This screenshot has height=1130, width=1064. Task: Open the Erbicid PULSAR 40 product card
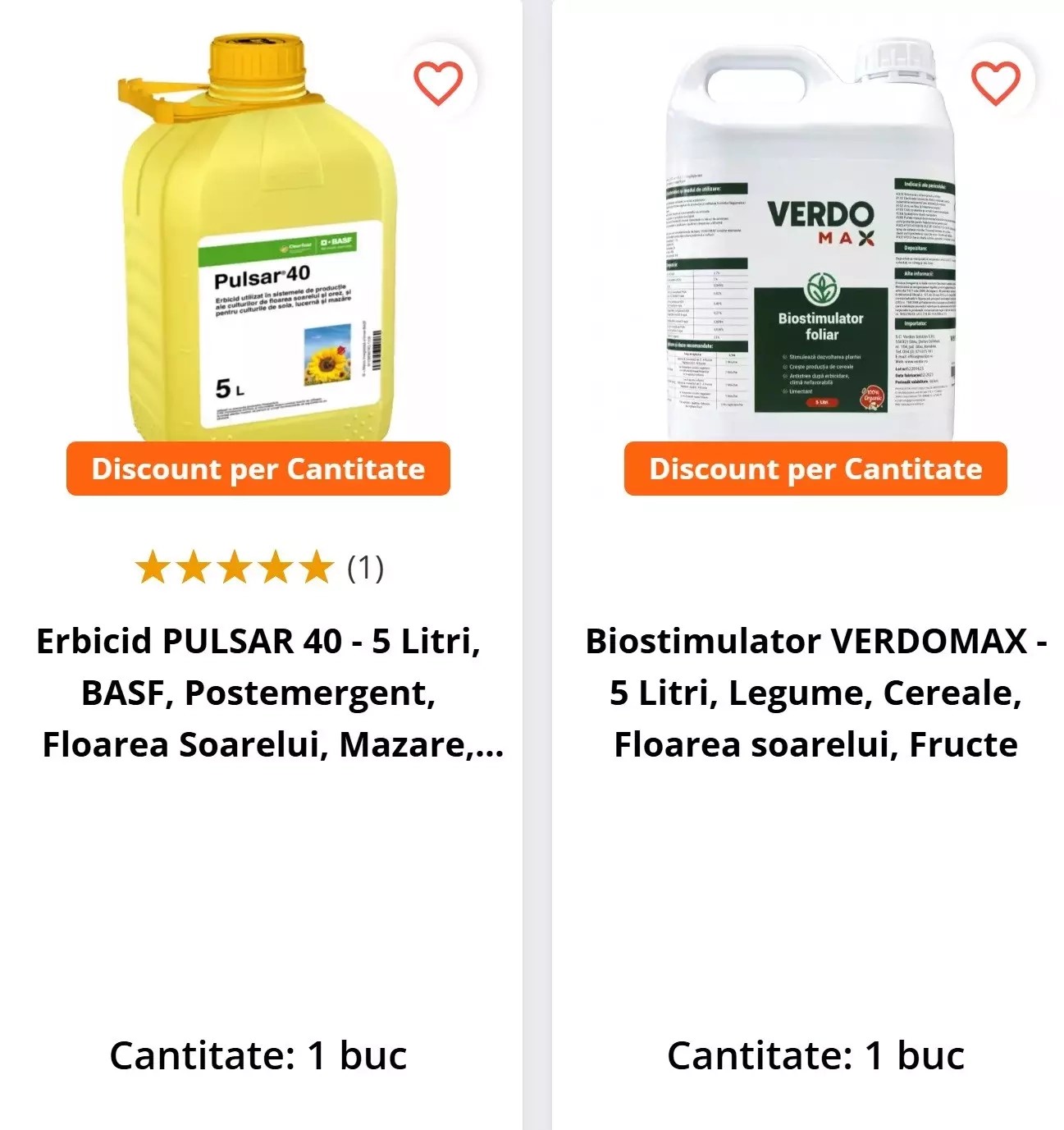click(258, 693)
